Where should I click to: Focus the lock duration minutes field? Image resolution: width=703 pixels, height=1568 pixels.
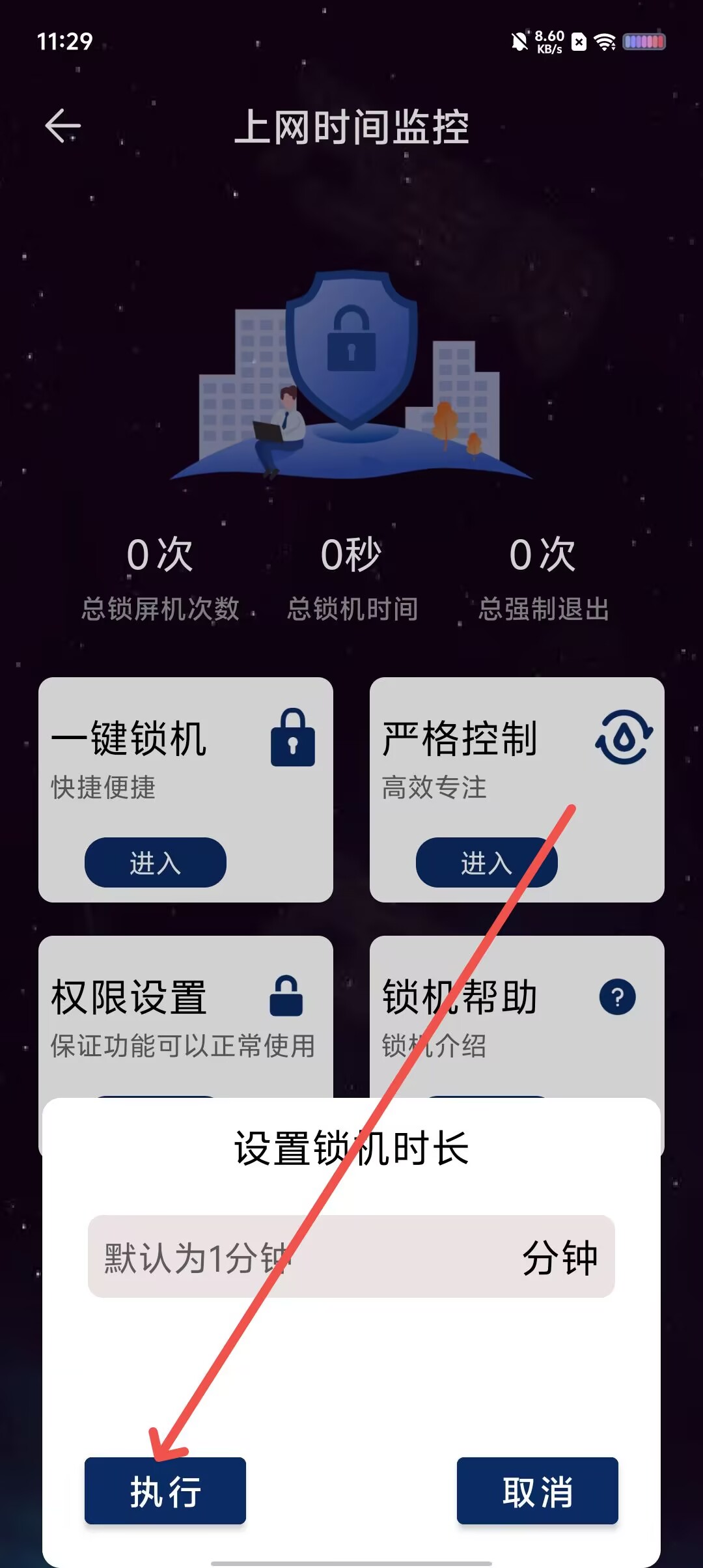pos(306,1257)
